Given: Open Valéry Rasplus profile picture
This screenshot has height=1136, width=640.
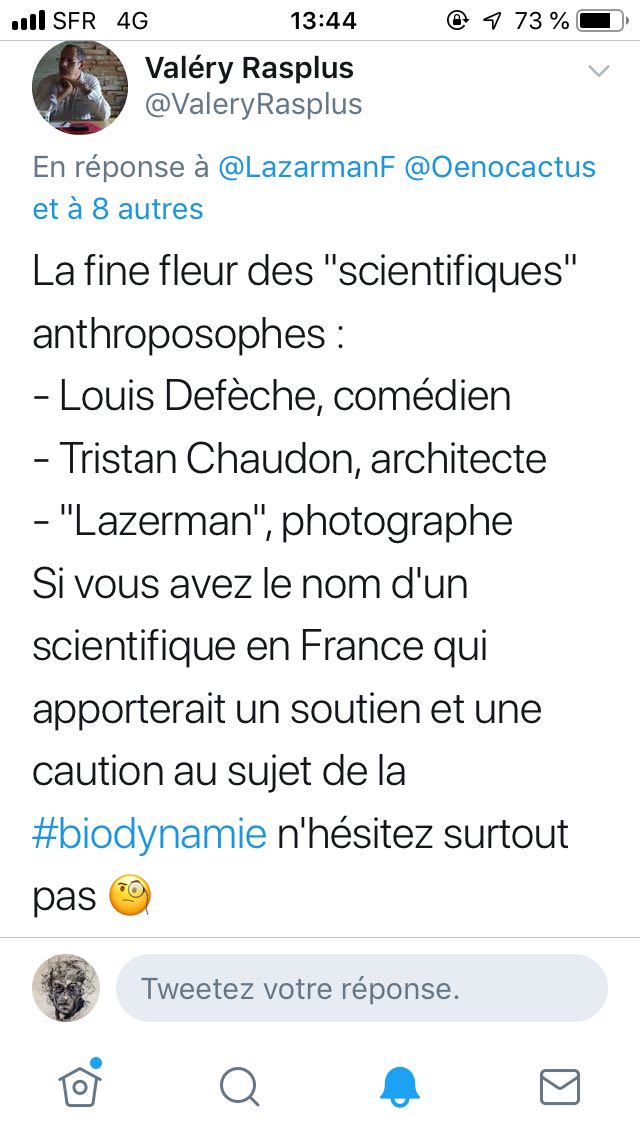Looking at the screenshot, I should tap(80, 90).
